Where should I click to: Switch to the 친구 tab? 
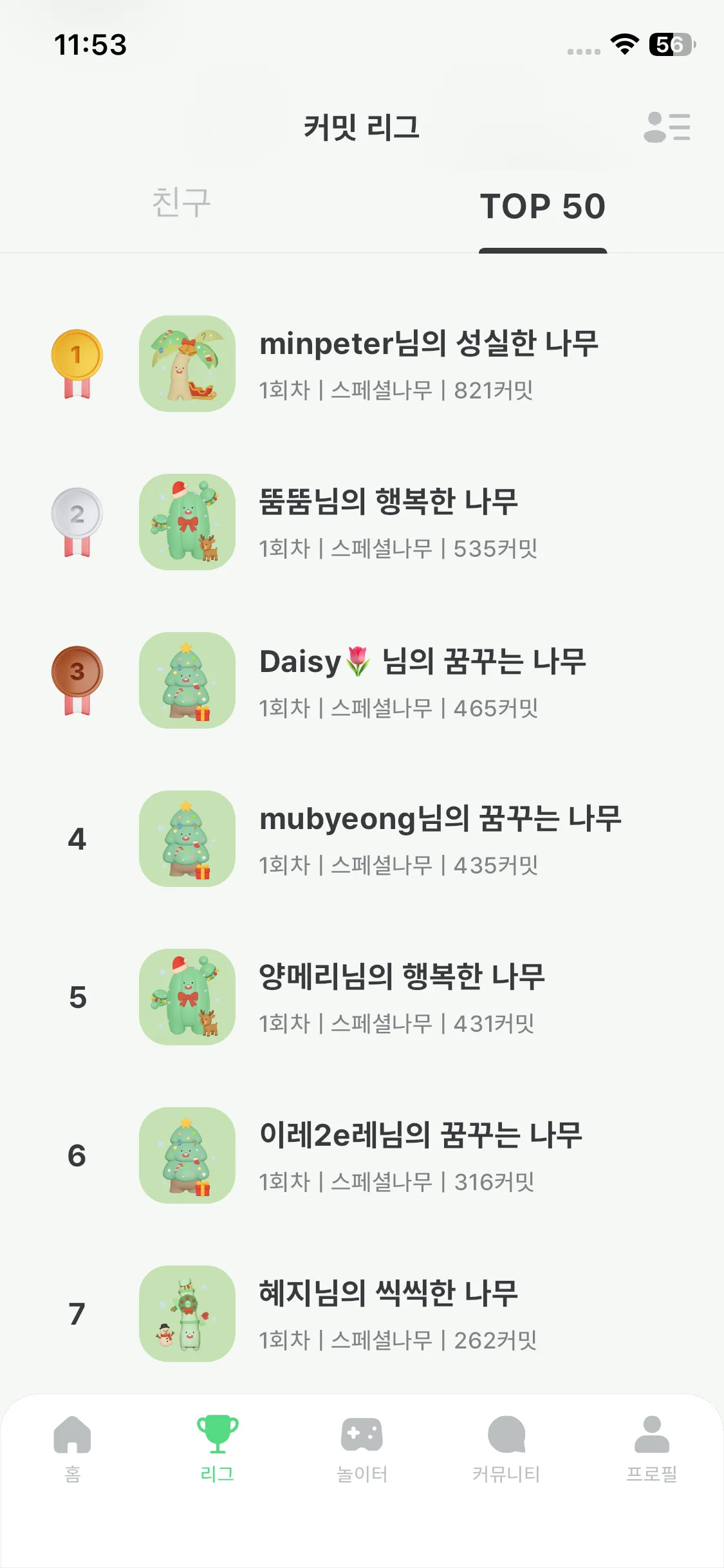pyautogui.click(x=181, y=204)
